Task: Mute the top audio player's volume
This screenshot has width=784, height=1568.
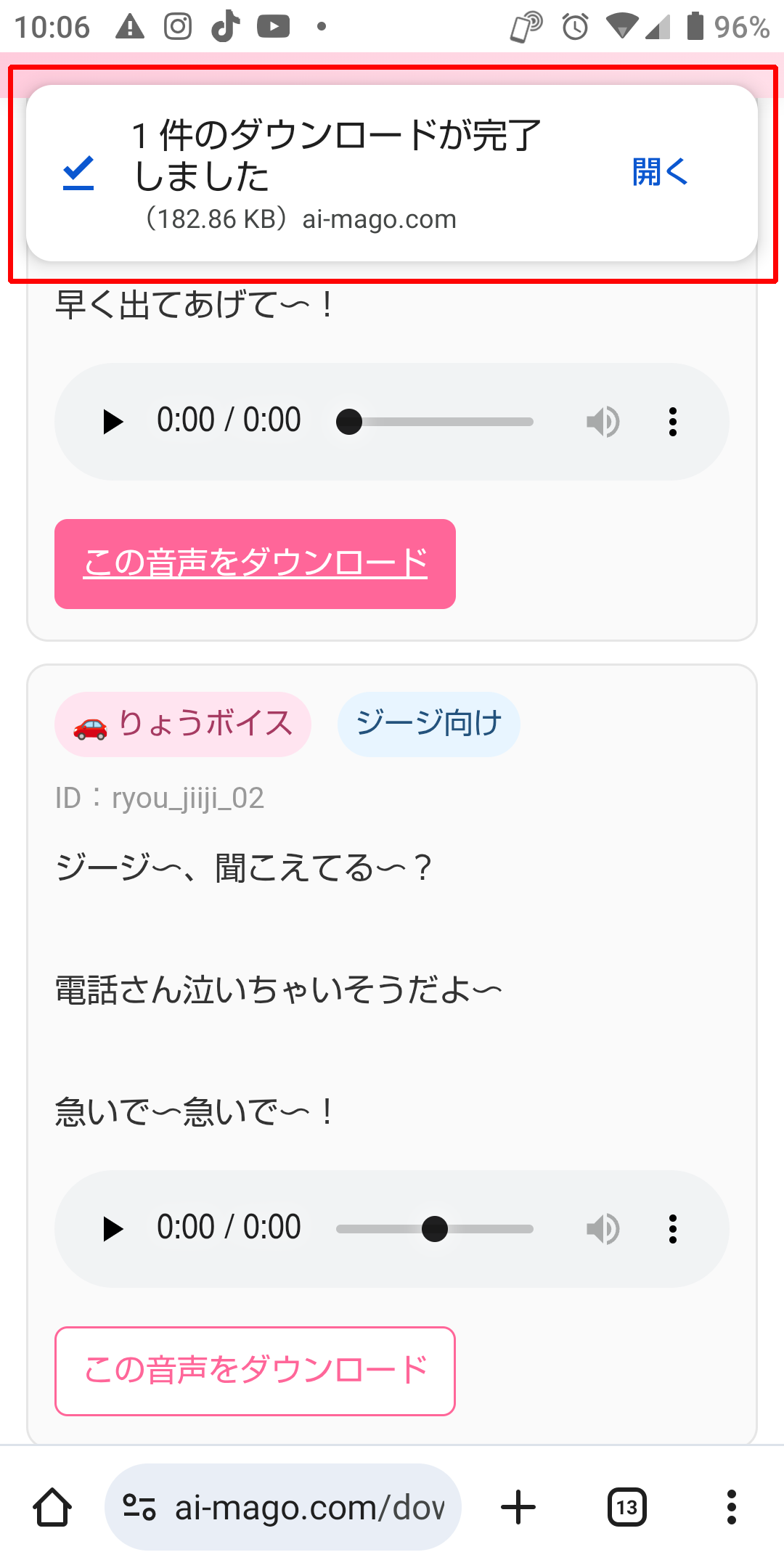Action: 603,421
